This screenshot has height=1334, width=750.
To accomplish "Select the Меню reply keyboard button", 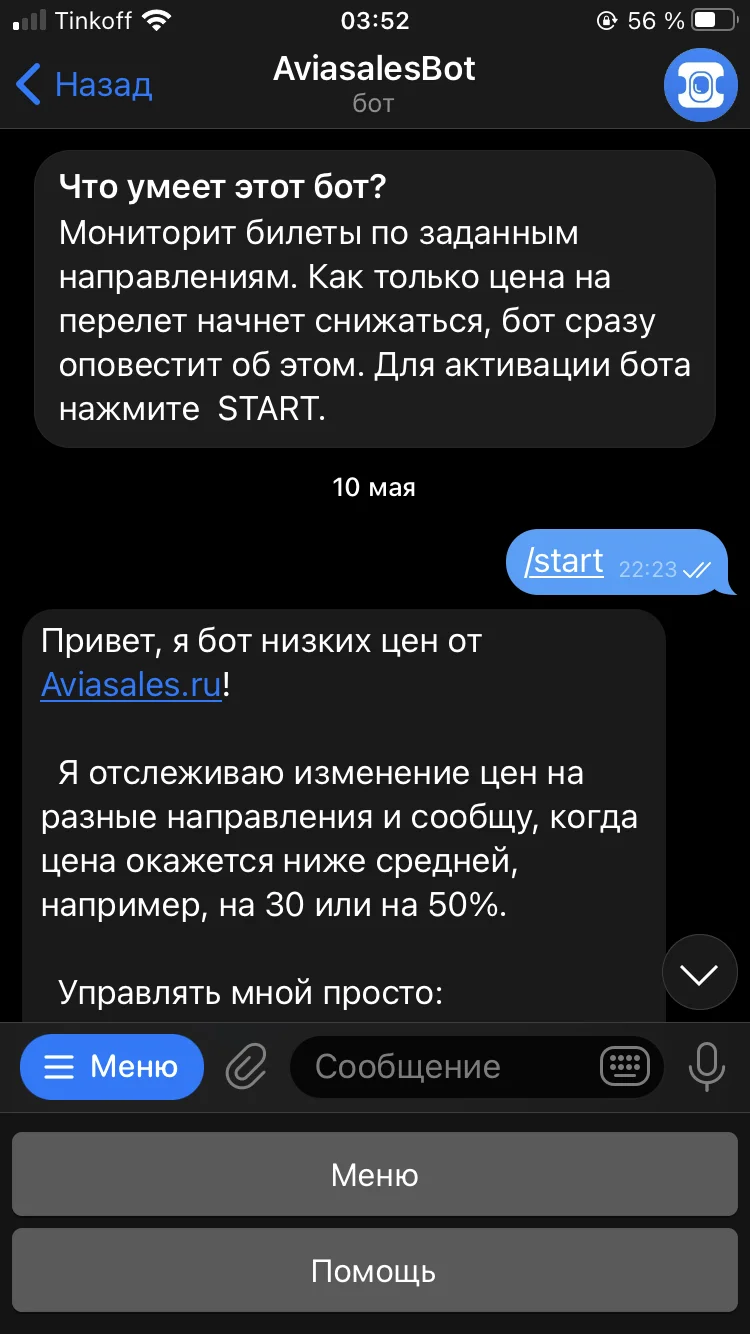I will (375, 1175).
